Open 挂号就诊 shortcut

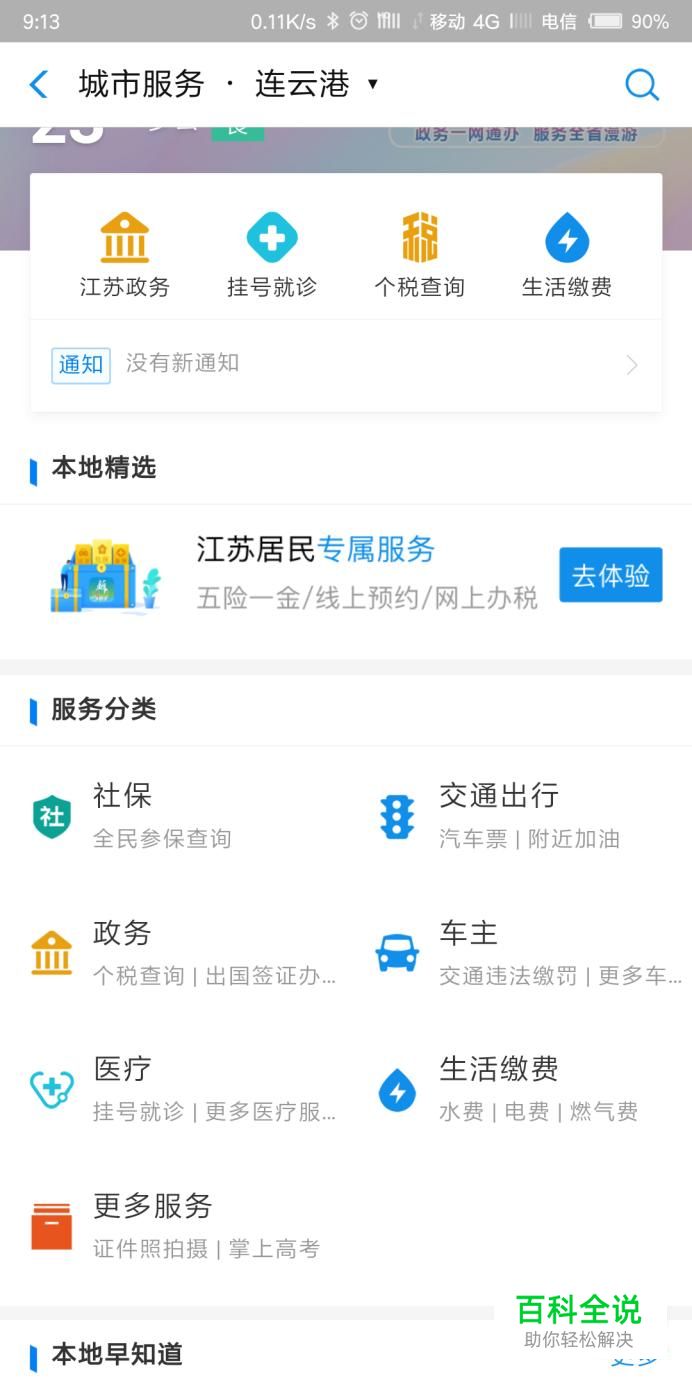pos(272,256)
